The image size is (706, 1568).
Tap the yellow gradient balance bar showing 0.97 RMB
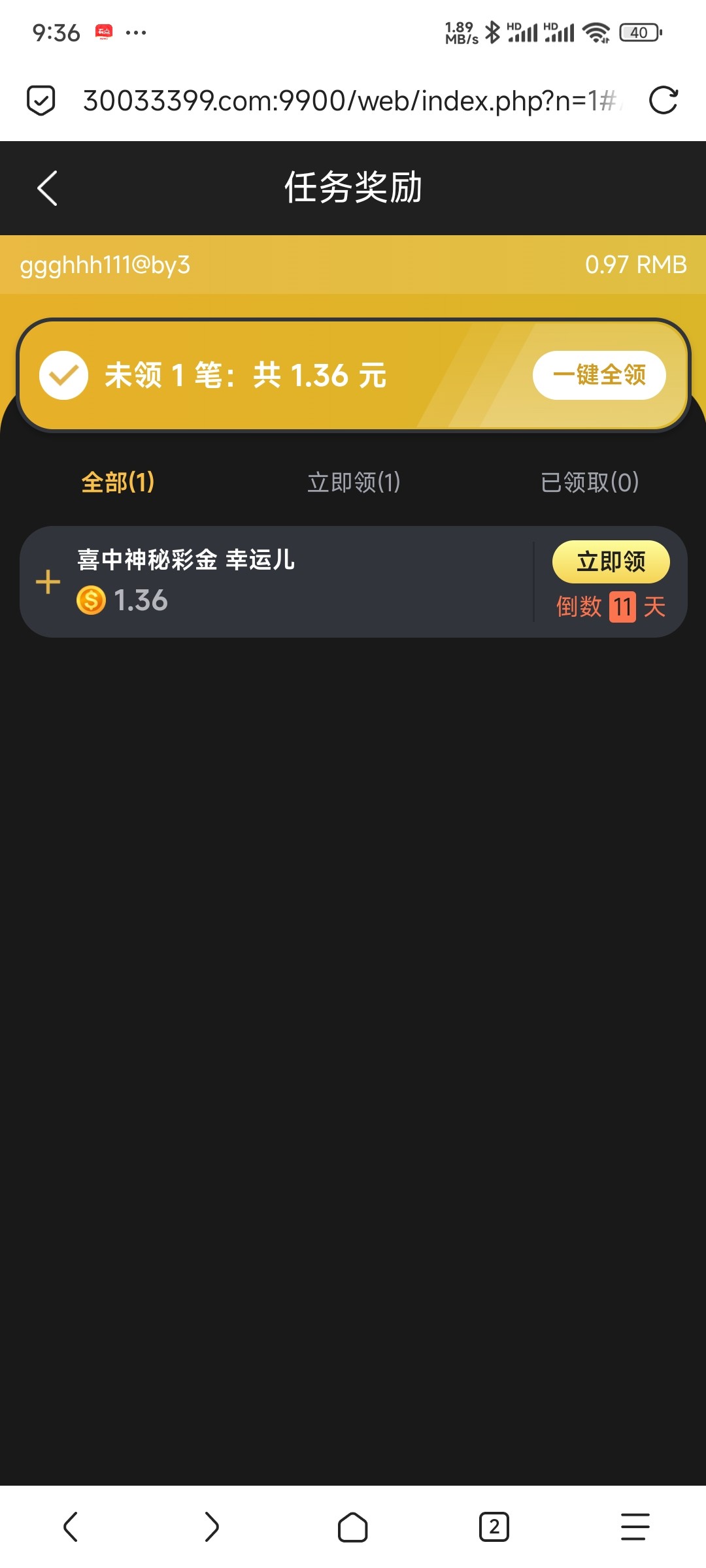pyautogui.click(x=353, y=265)
